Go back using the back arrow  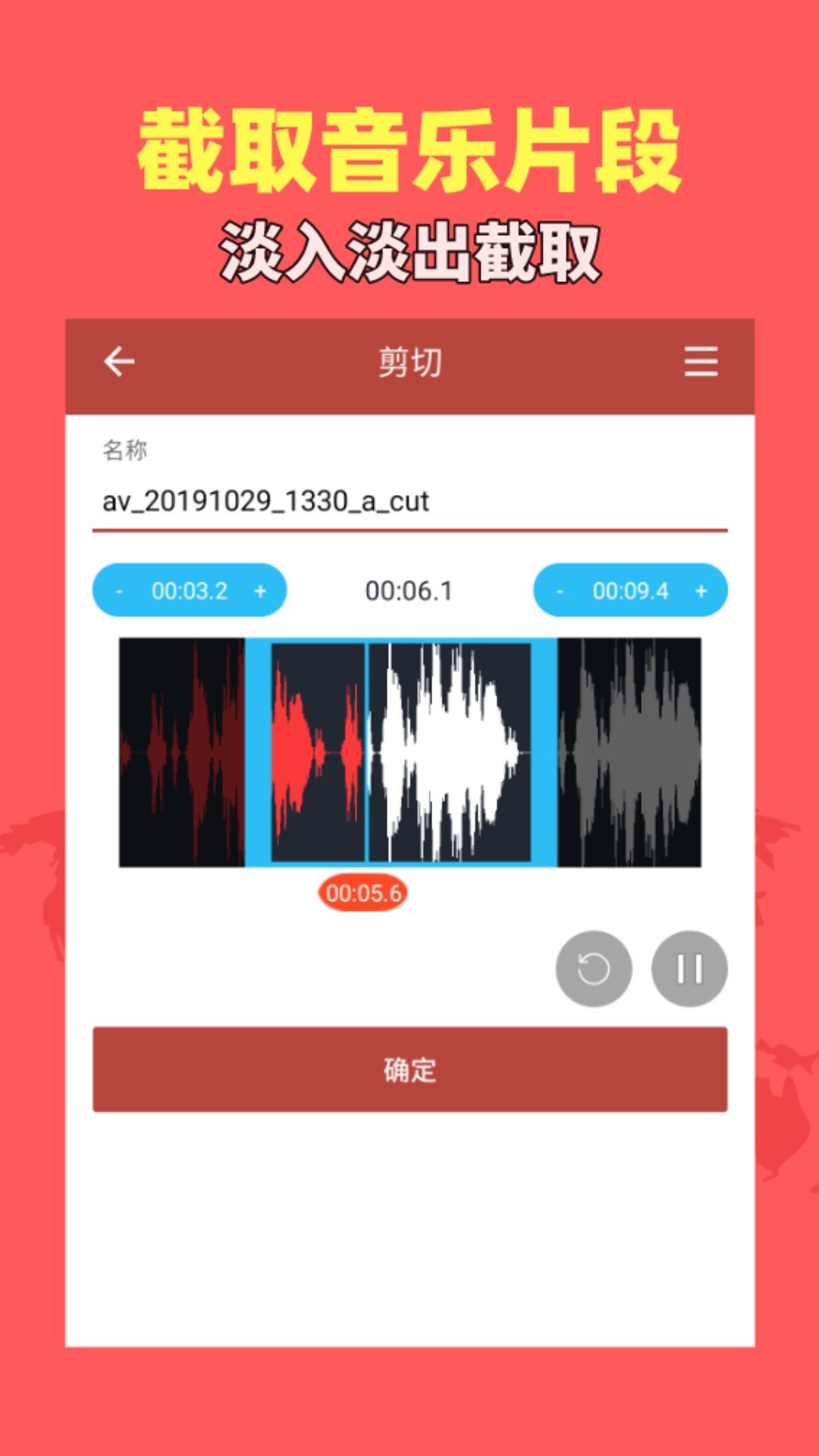[119, 362]
